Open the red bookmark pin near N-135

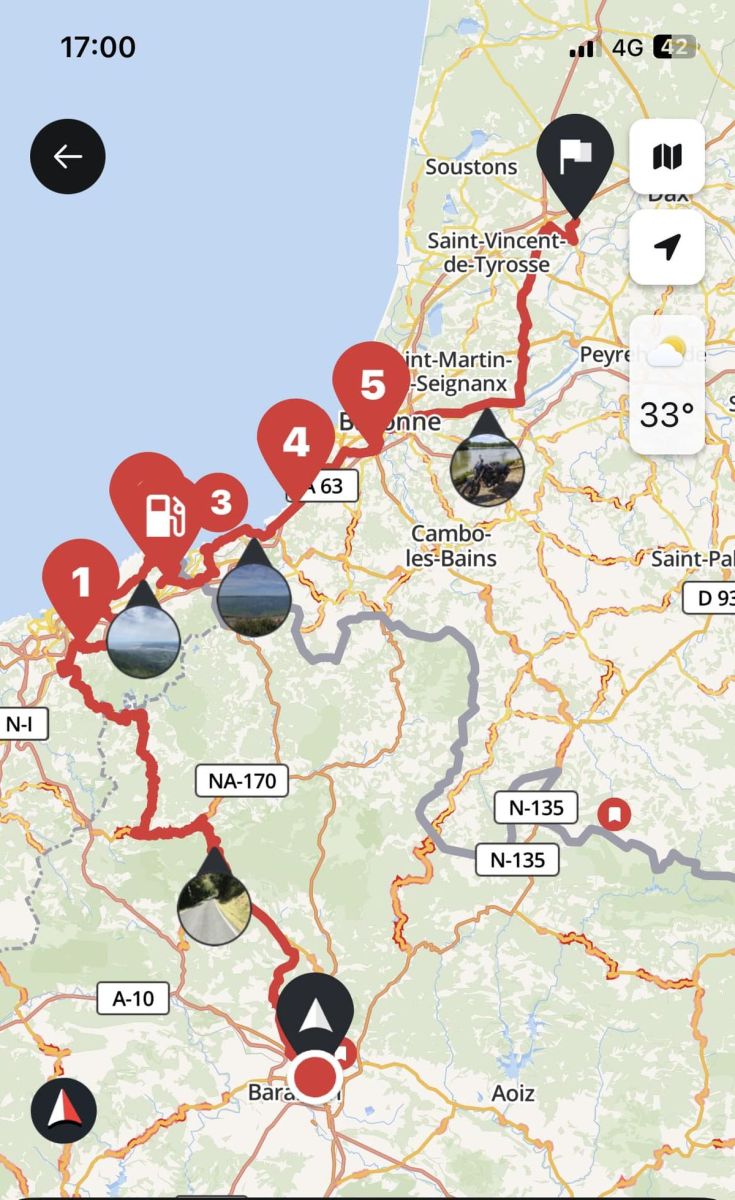pyautogui.click(x=613, y=814)
